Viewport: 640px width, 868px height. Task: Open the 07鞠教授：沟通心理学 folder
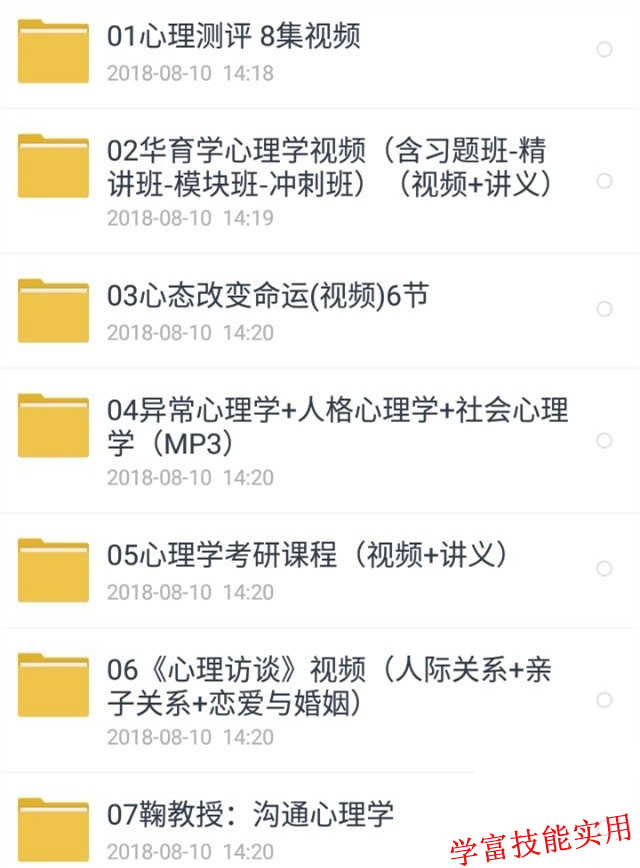(x=251, y=813)
